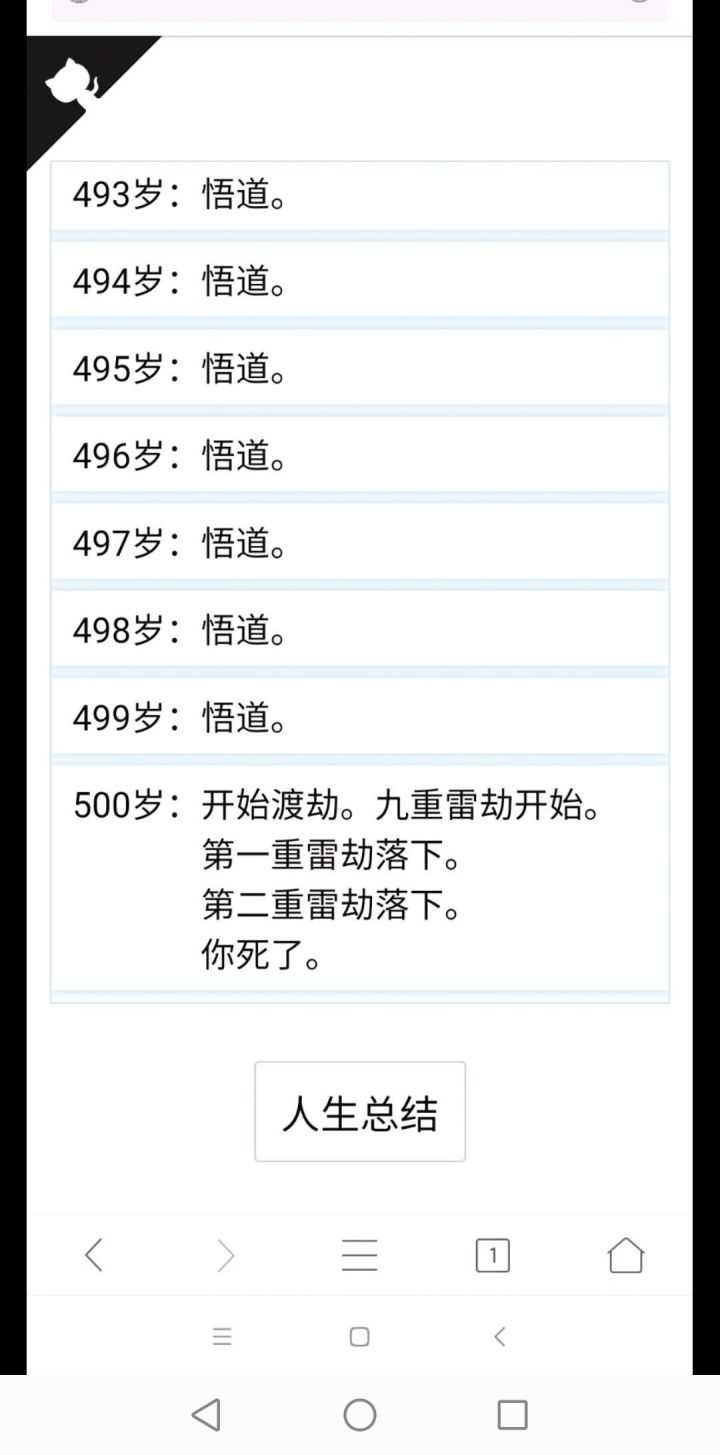Viewport: 720px width, 1455px height.
Task: Select the 496岁 悟道 entry
Action: pyautogui.click(x=360, y=456)
